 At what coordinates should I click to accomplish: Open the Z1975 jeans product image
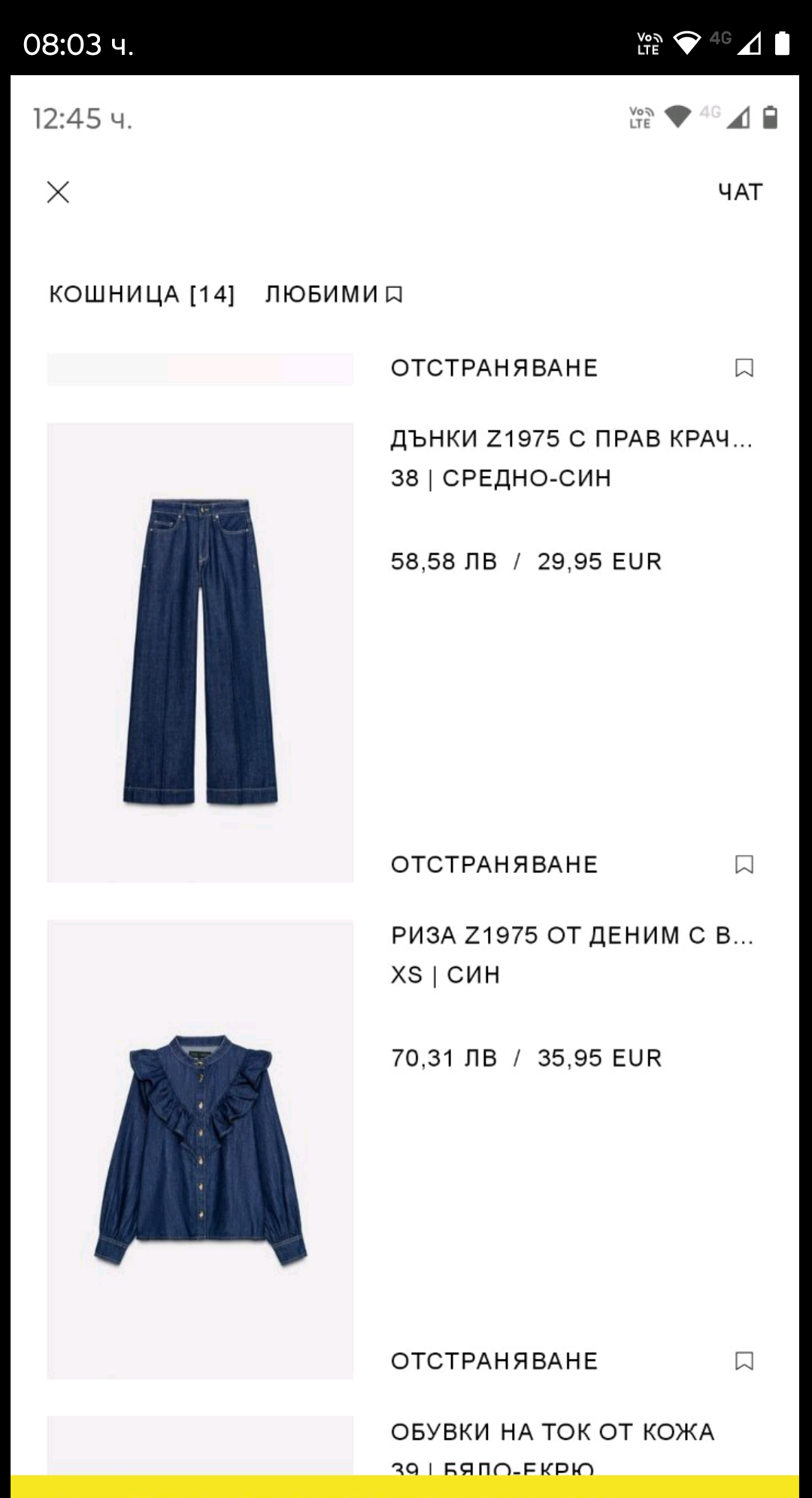coord(200,652)
